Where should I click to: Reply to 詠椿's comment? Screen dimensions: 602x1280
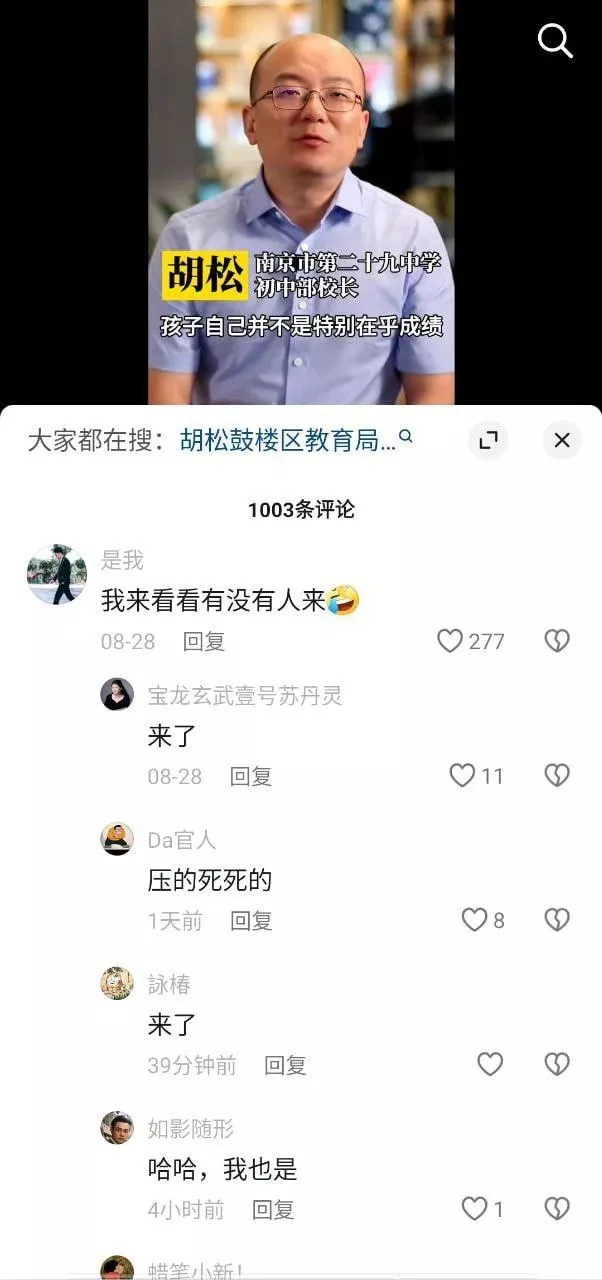tap(285, 1066)
